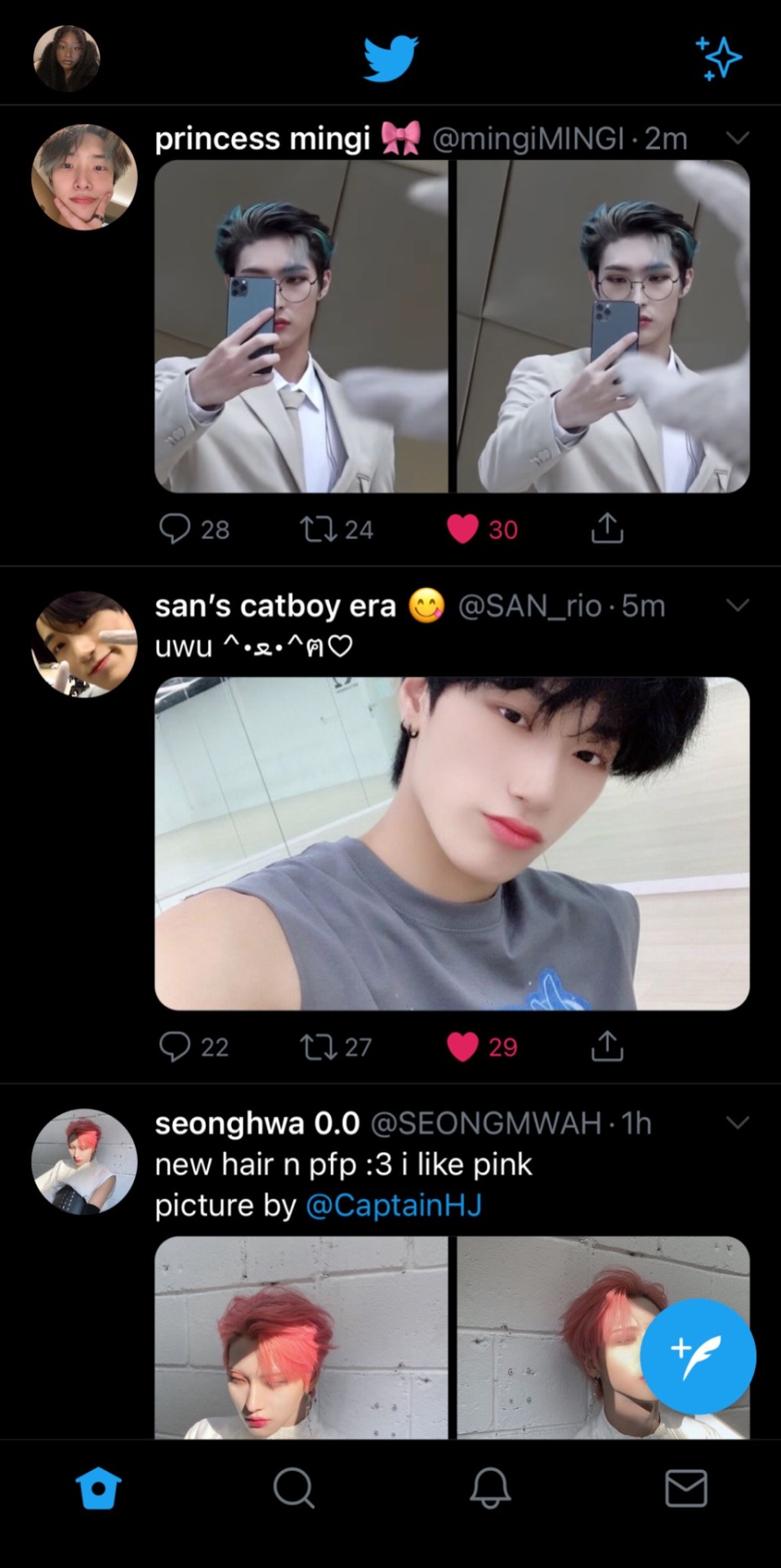Share san's catboy era tweet
The height and width of the screenshot is (1568, 781).
tap(607, 1046)
